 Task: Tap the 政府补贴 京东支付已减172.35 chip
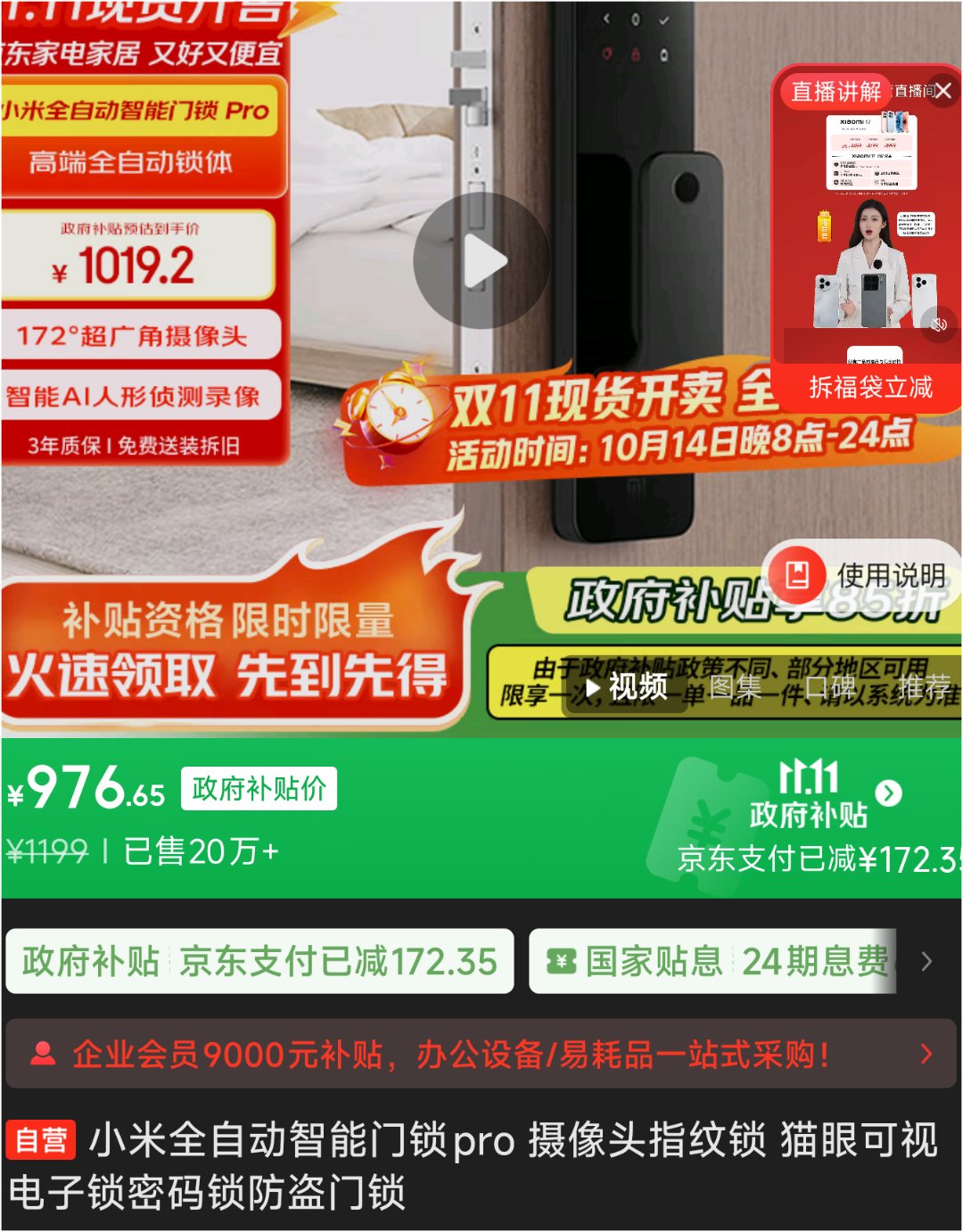pos(259,961)
